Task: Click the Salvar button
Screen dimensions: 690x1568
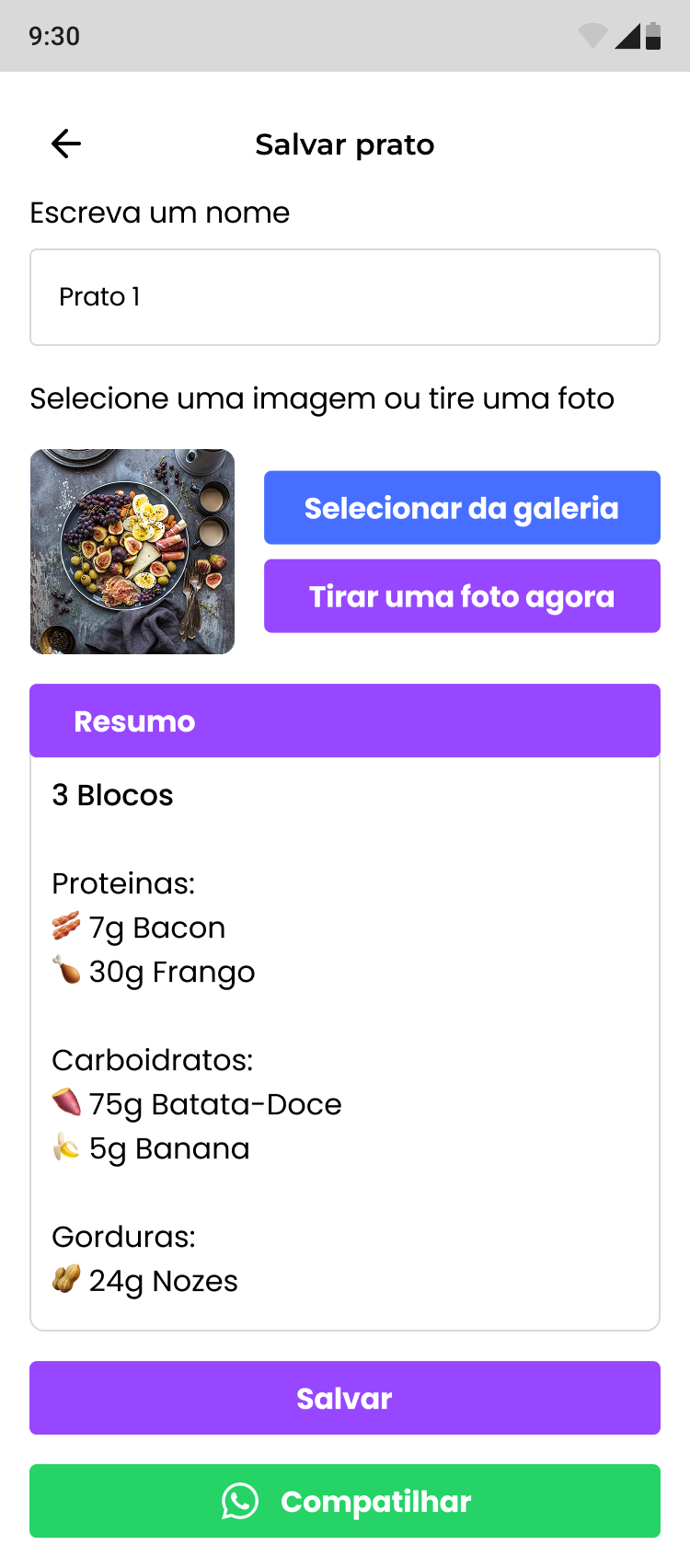Action: 345,1398
